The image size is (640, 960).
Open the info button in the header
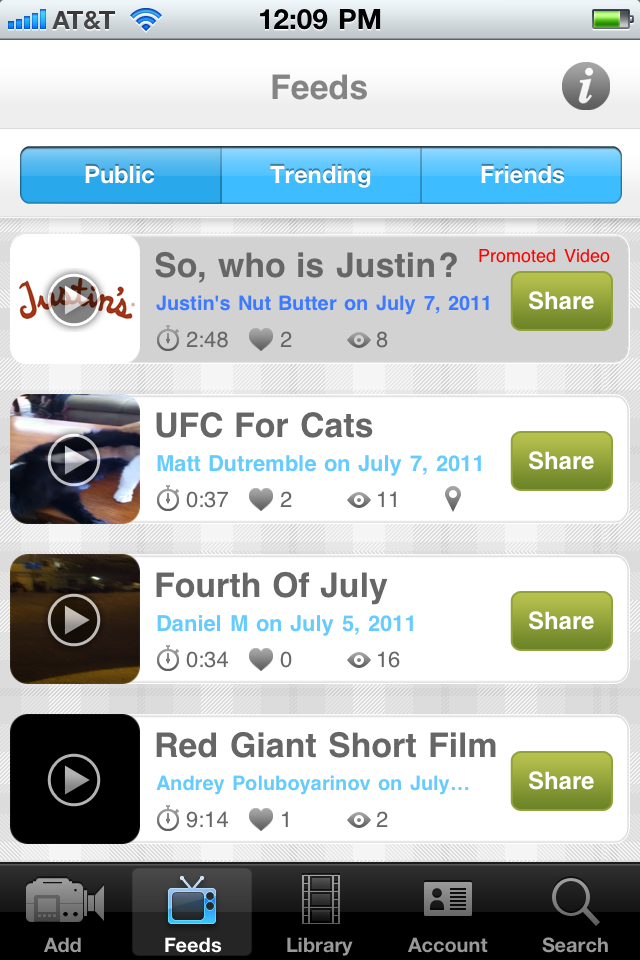pos(585,87)
